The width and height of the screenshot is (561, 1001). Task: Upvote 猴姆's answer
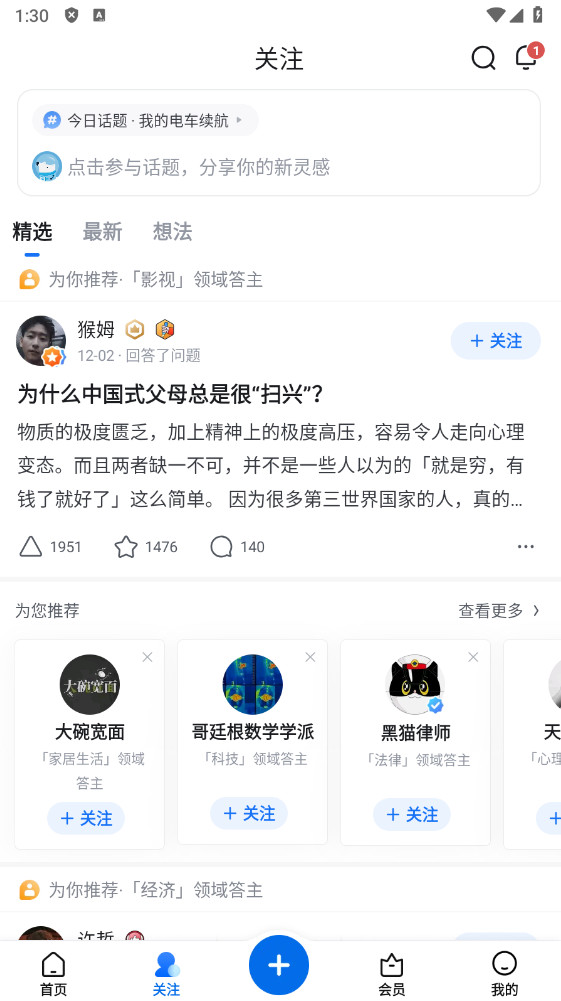pos(50,547)
